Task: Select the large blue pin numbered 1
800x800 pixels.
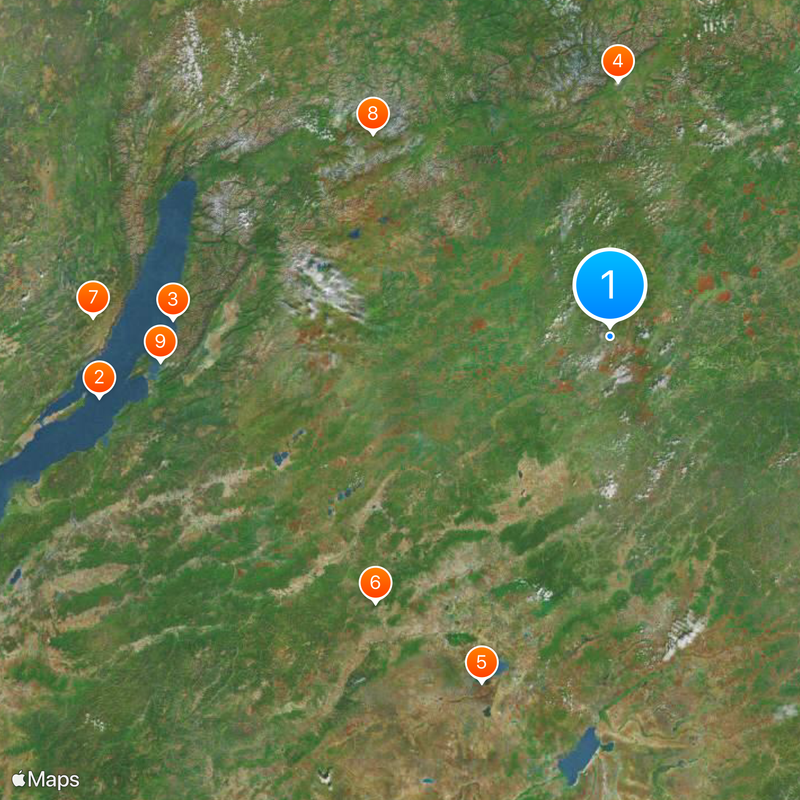Action: tap(610, 285)
